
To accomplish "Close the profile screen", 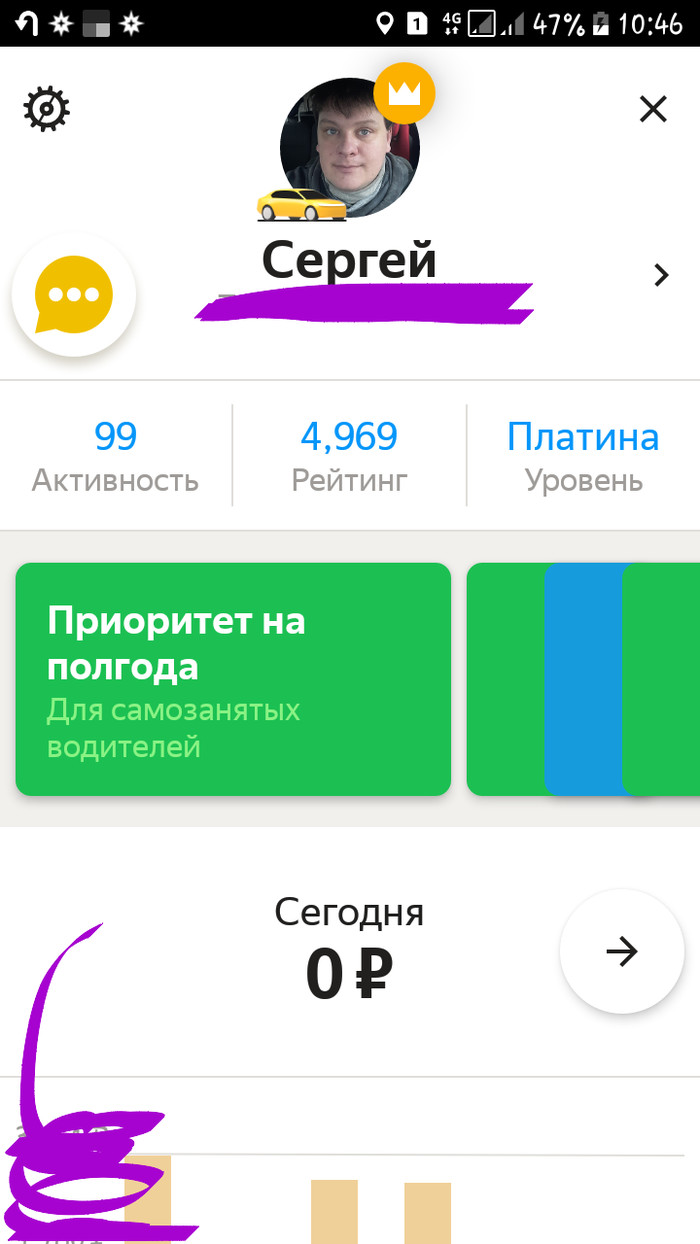I will click(x=653, y=109).
